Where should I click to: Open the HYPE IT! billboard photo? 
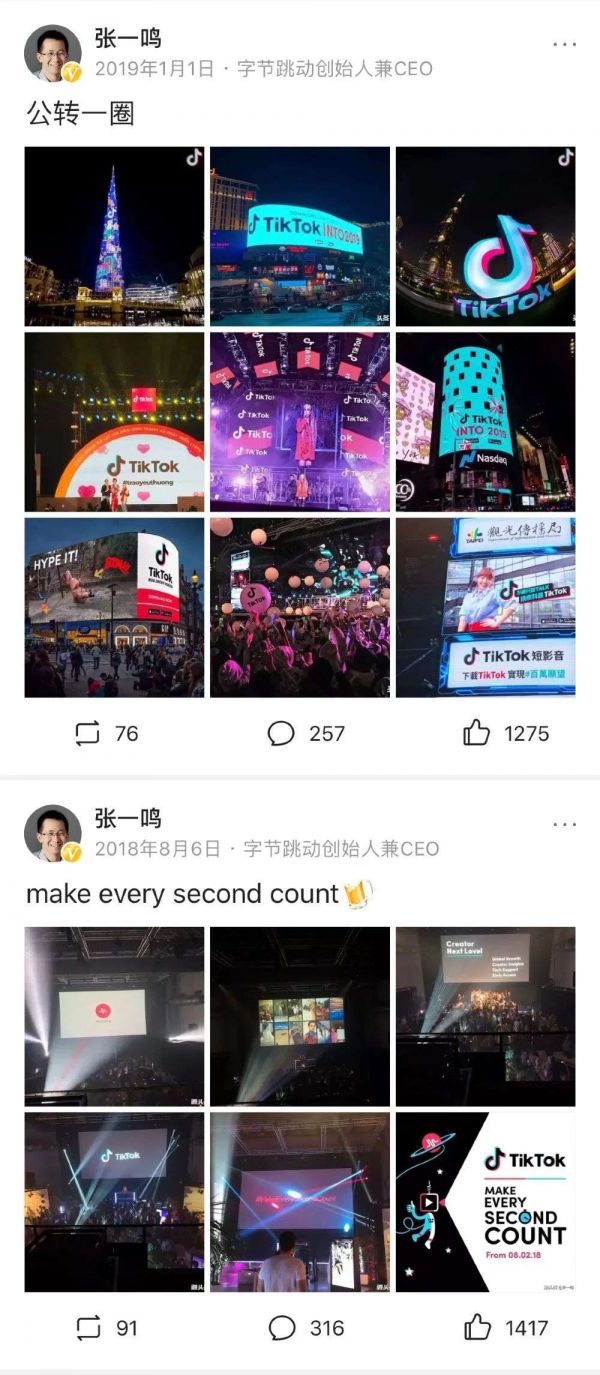coord(114,606)
